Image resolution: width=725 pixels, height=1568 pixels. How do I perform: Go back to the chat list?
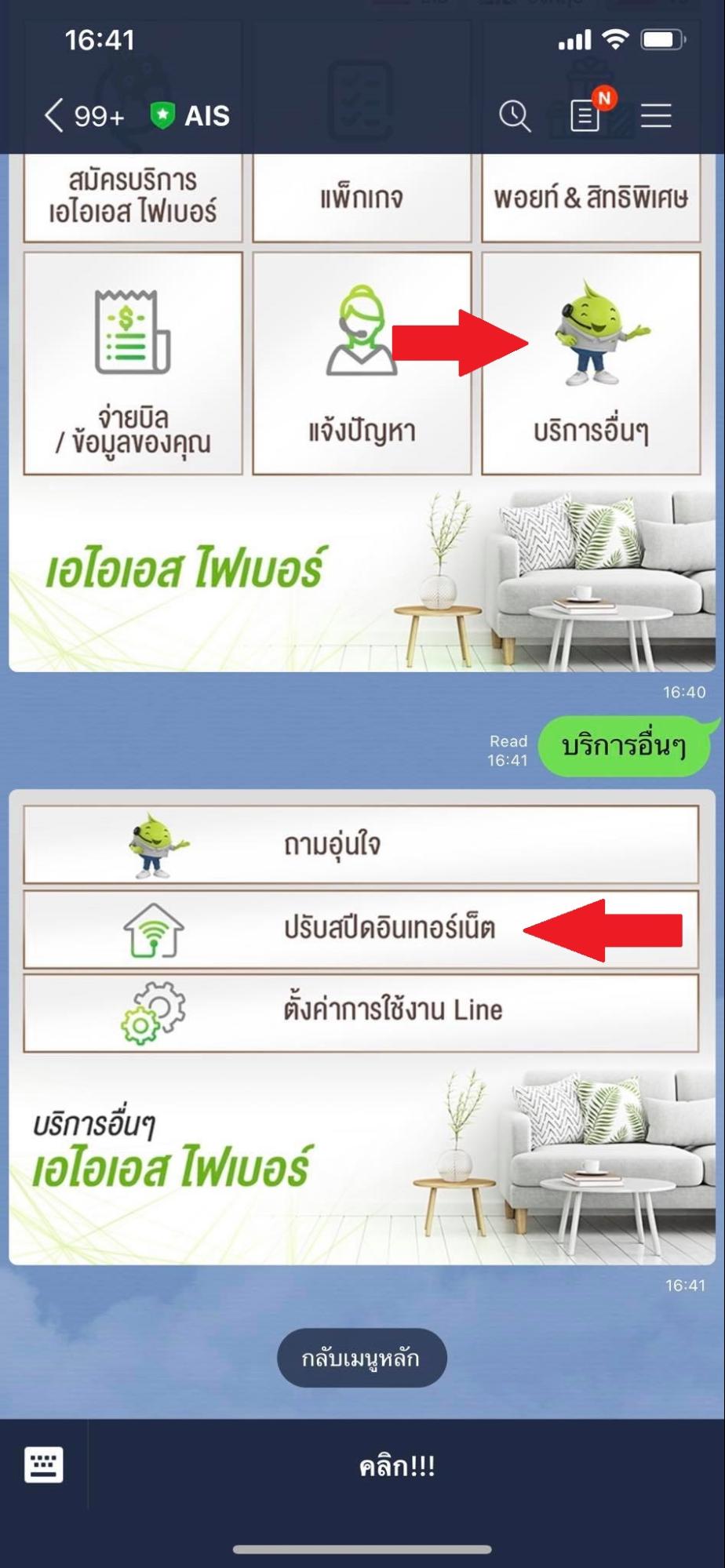tap(55, 115)
